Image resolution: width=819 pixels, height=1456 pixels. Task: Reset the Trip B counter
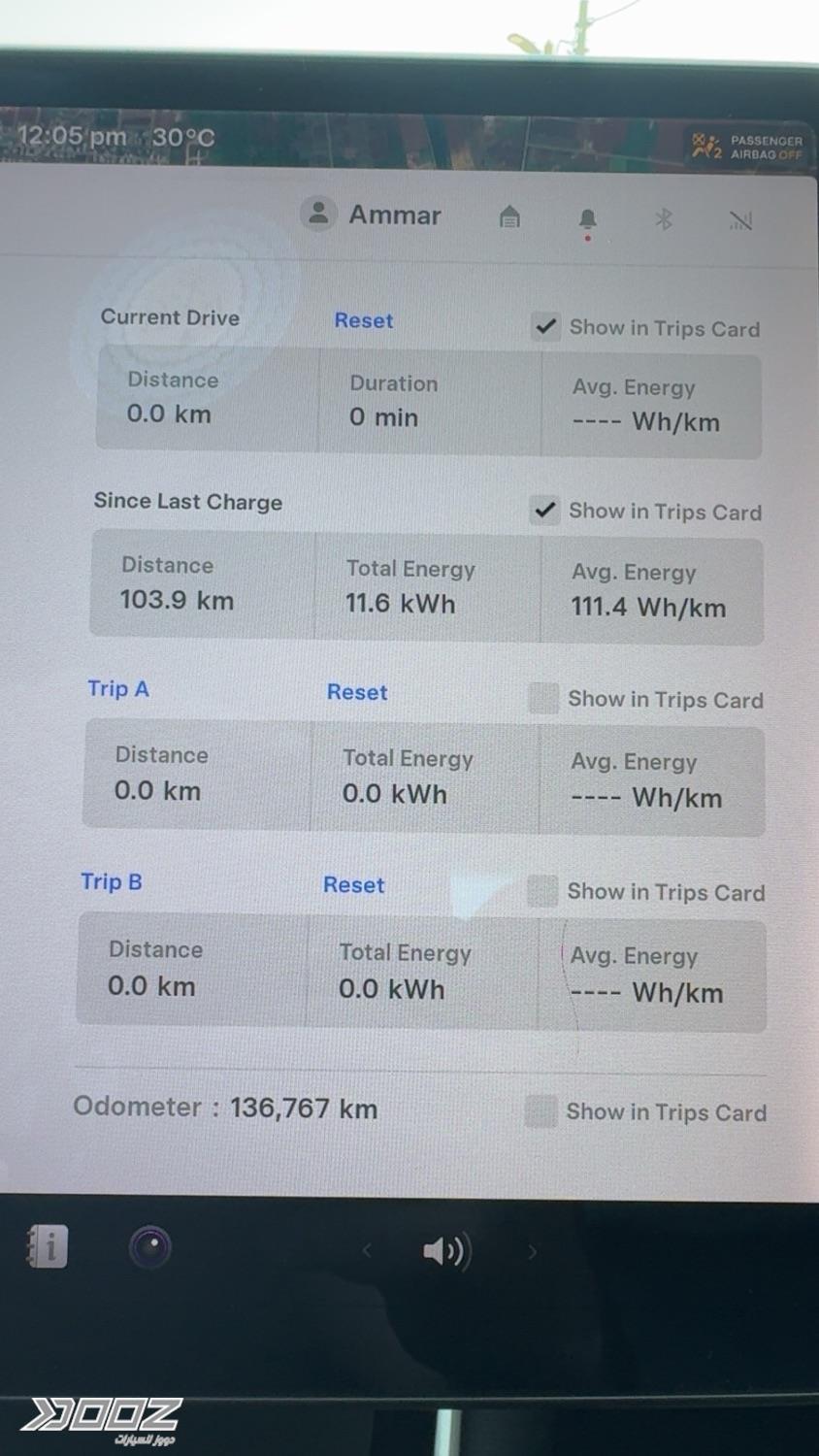354,885
